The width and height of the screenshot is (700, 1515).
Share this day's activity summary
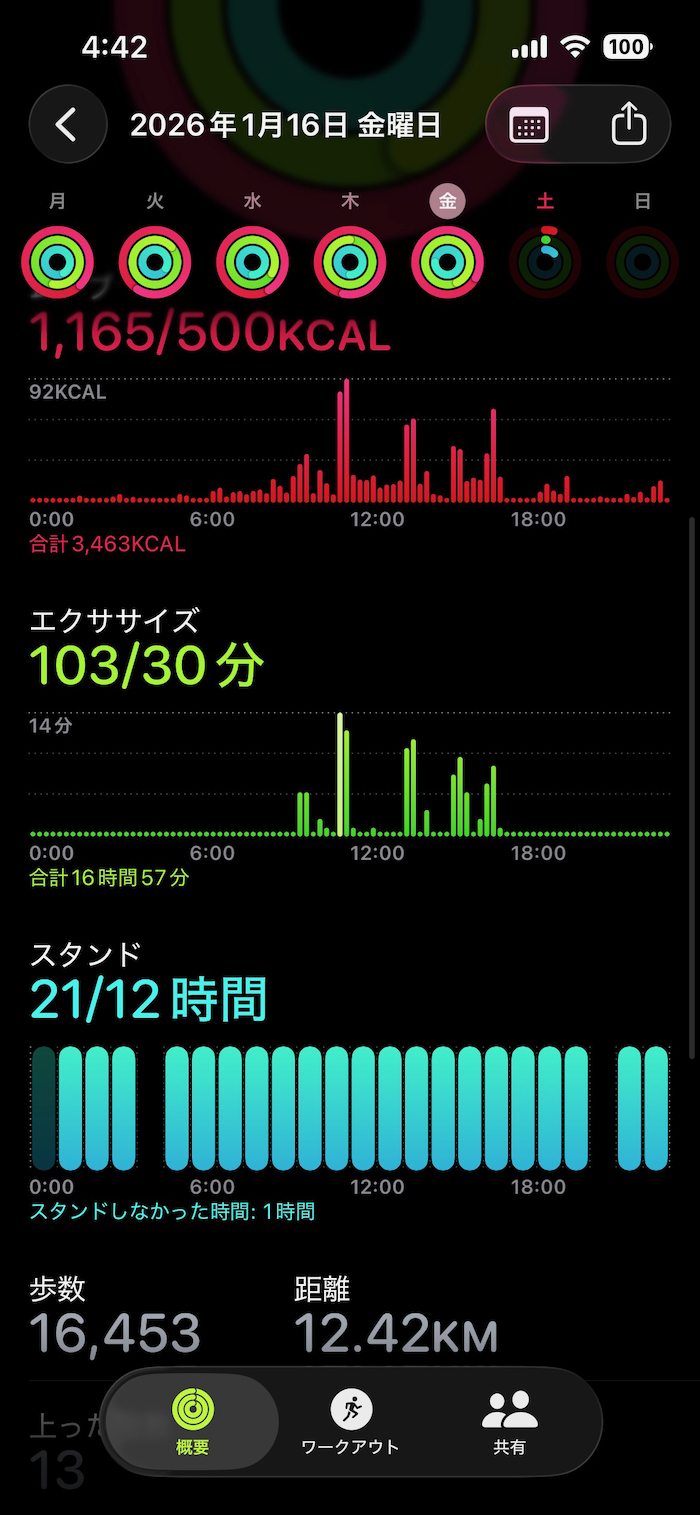pyautogui.click(x=628, y=125)
